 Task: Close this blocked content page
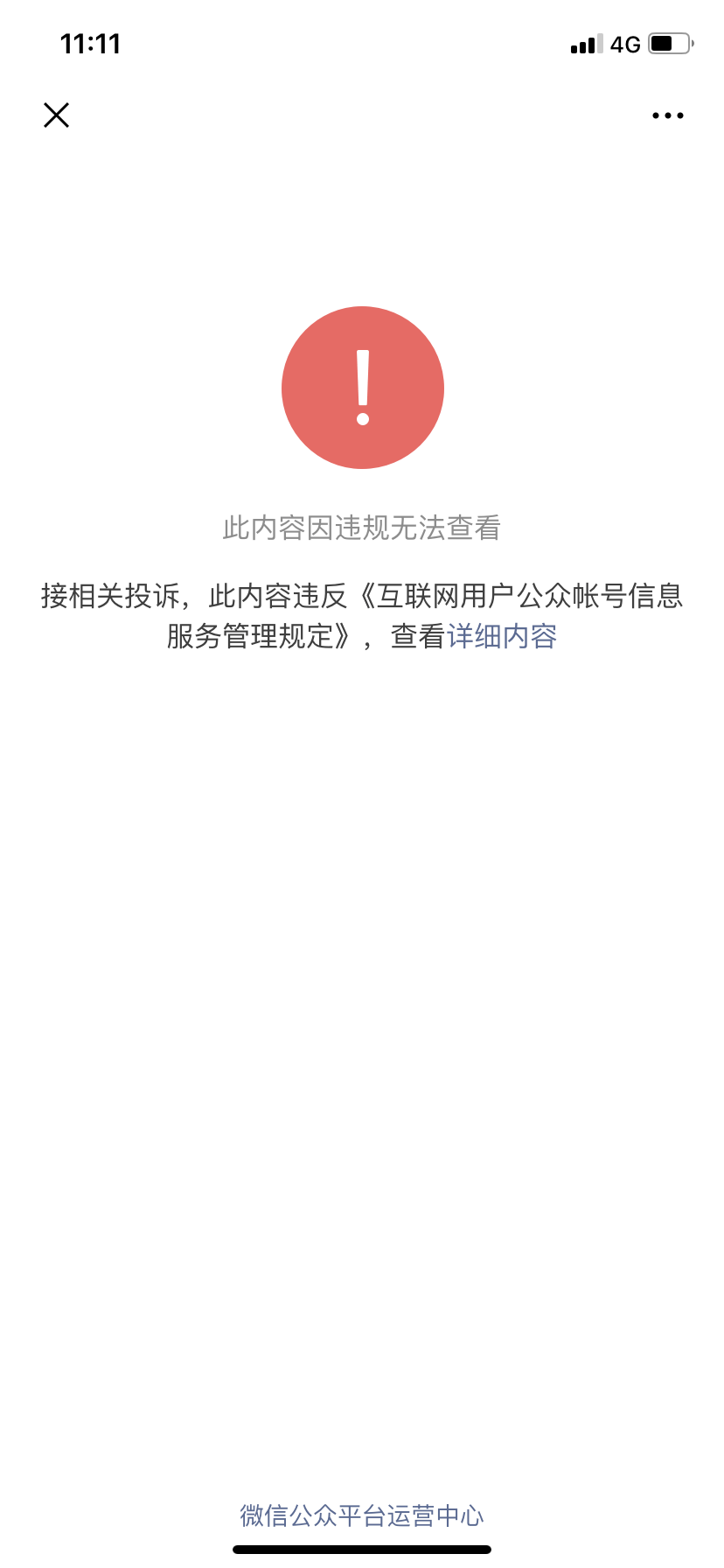click(57, 115)
